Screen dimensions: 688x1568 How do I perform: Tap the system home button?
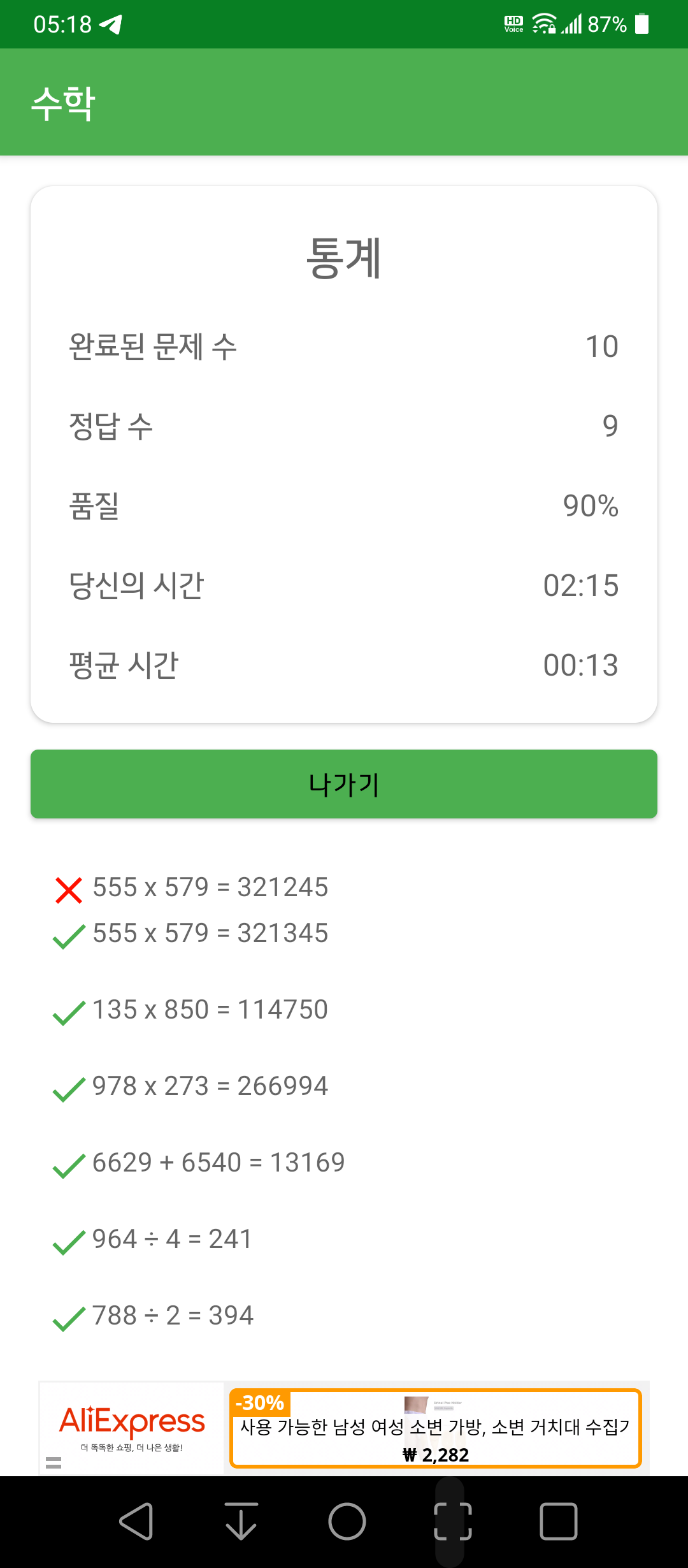[x=347, y=1521]
